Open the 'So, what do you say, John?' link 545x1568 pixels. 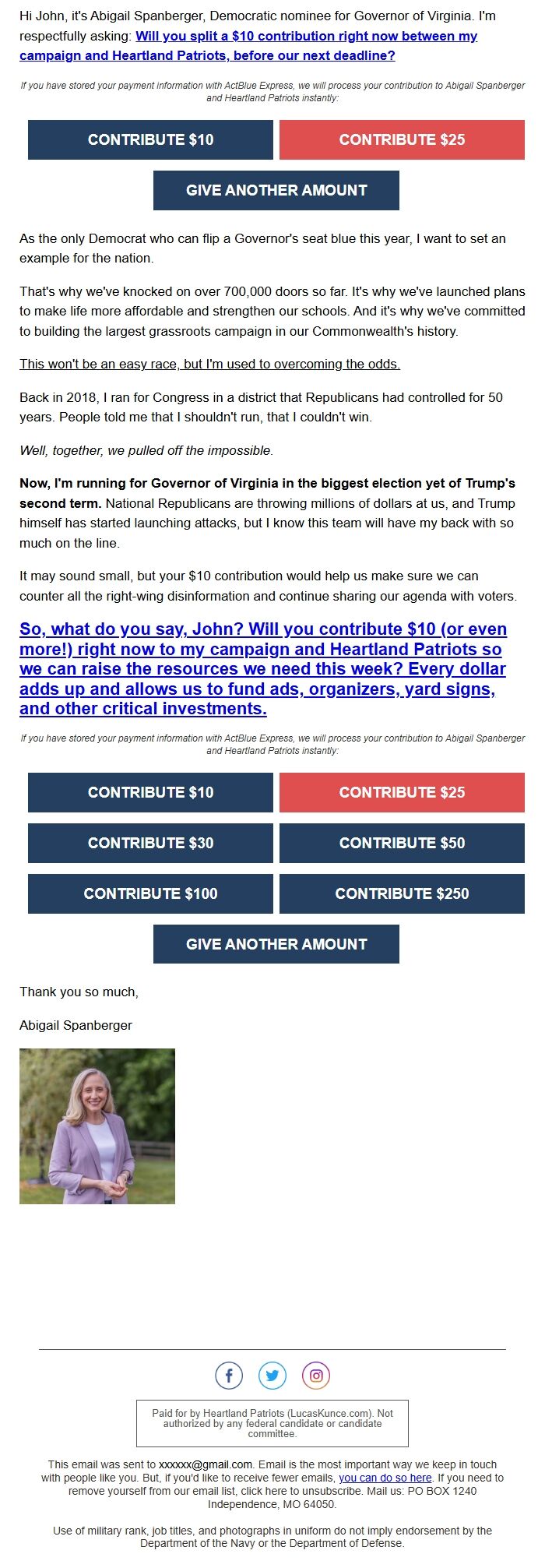(262, 668)
